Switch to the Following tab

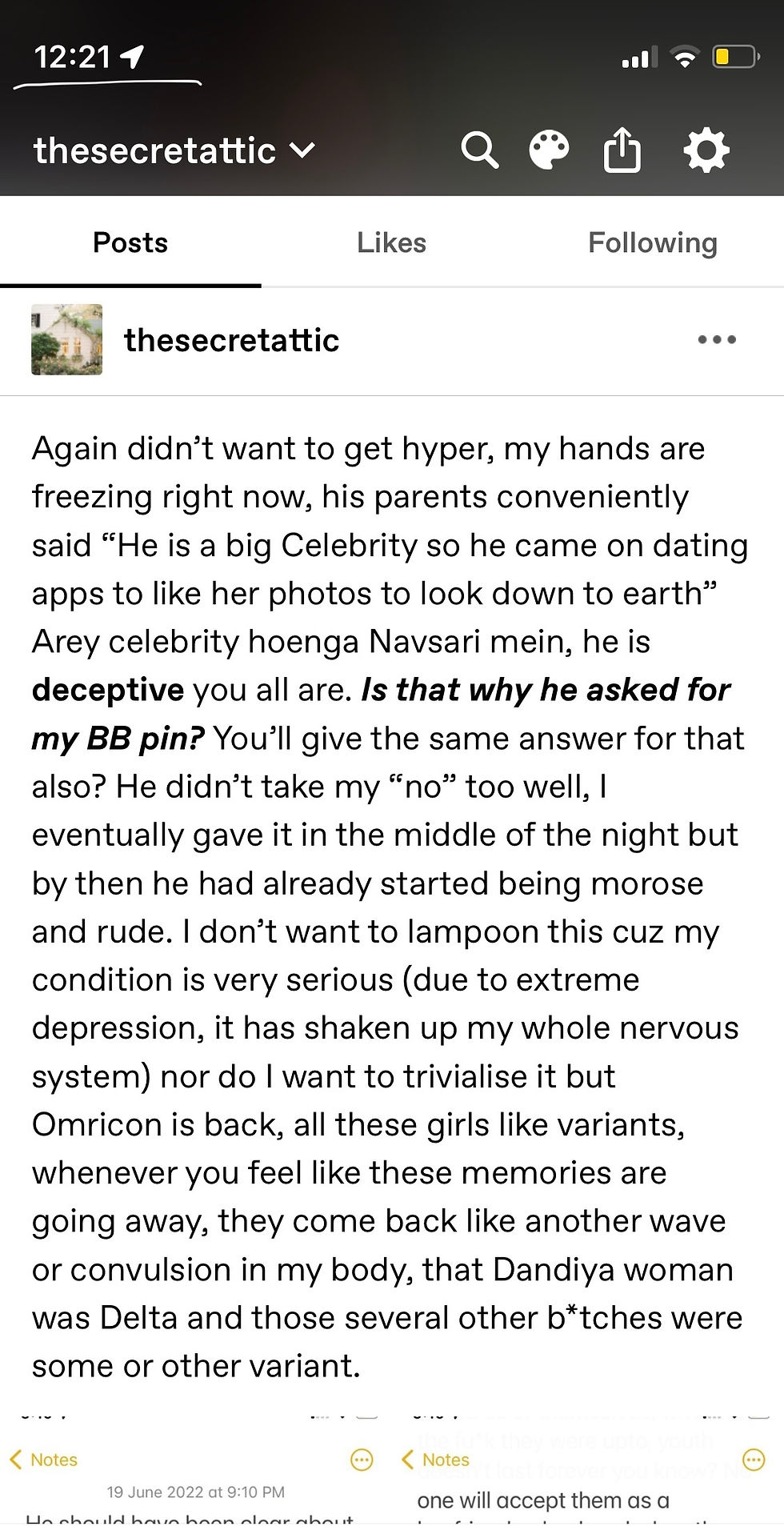click(x=652, y=242)
